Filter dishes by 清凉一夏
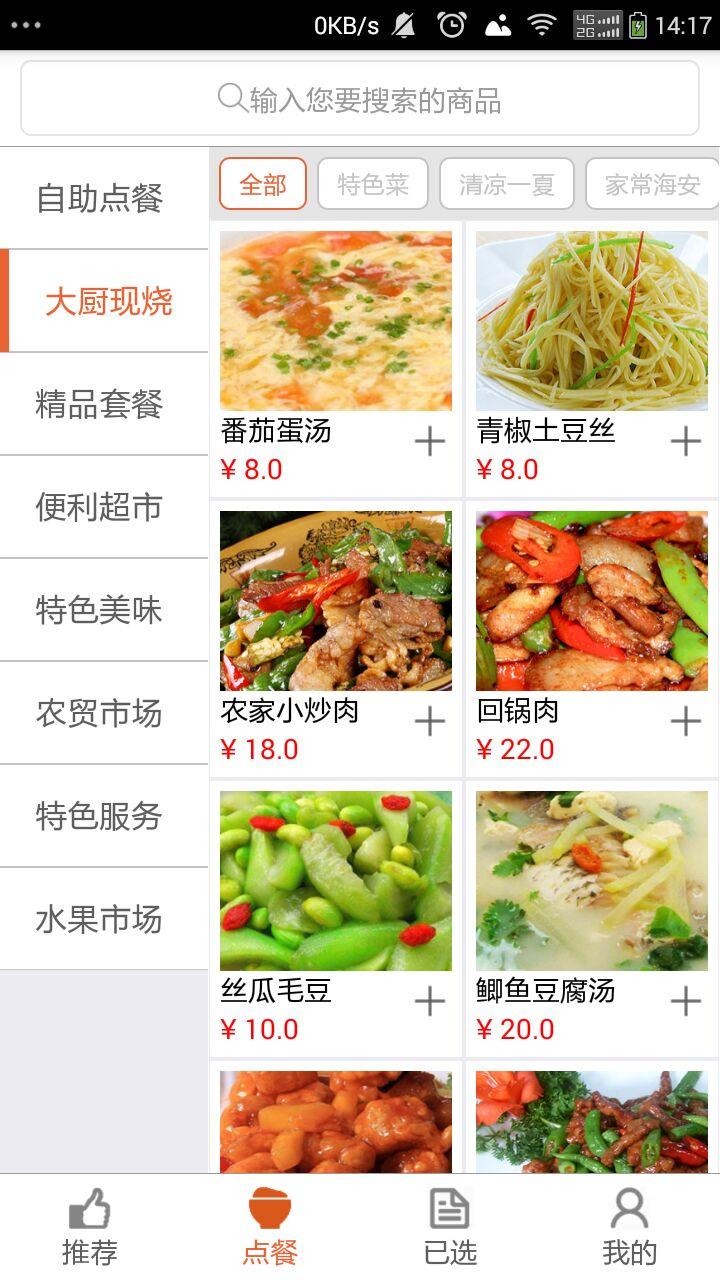 507,184
